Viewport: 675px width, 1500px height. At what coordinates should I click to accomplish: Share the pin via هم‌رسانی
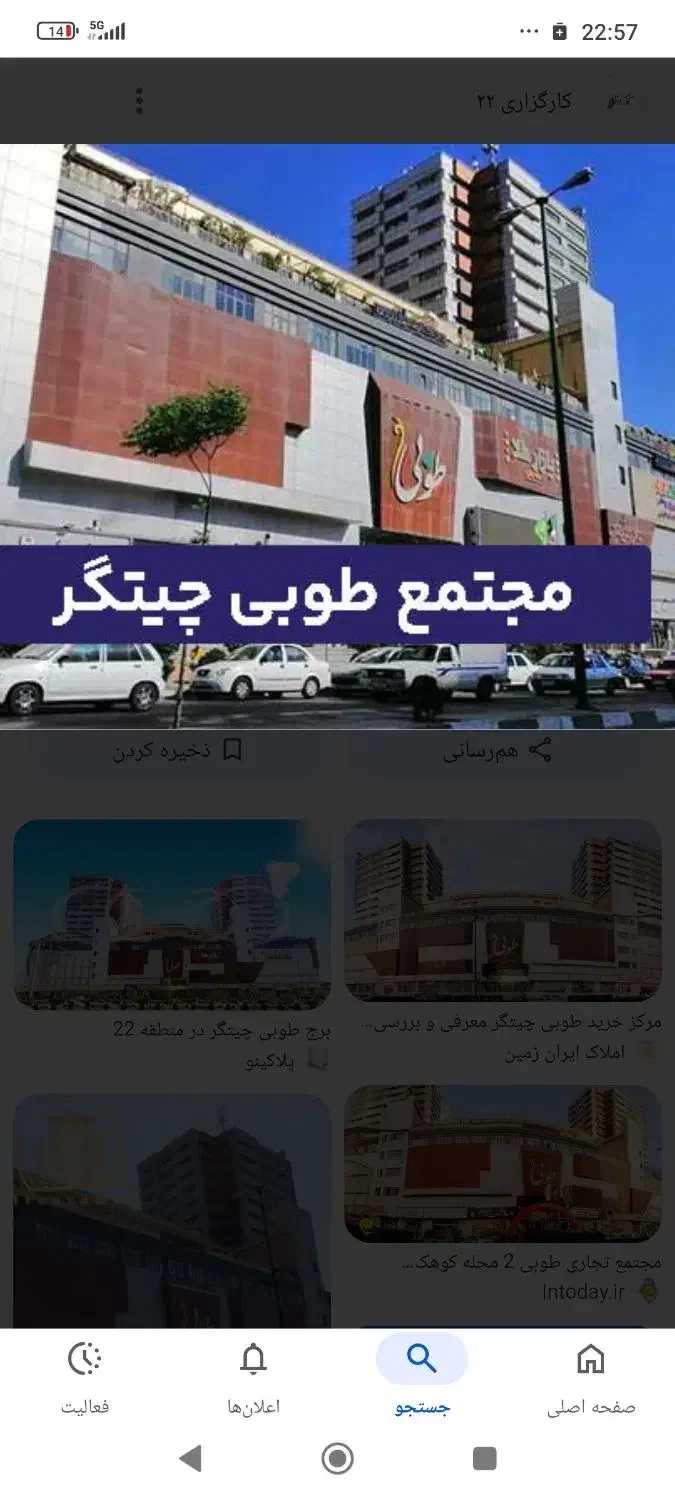click(497, 751)
